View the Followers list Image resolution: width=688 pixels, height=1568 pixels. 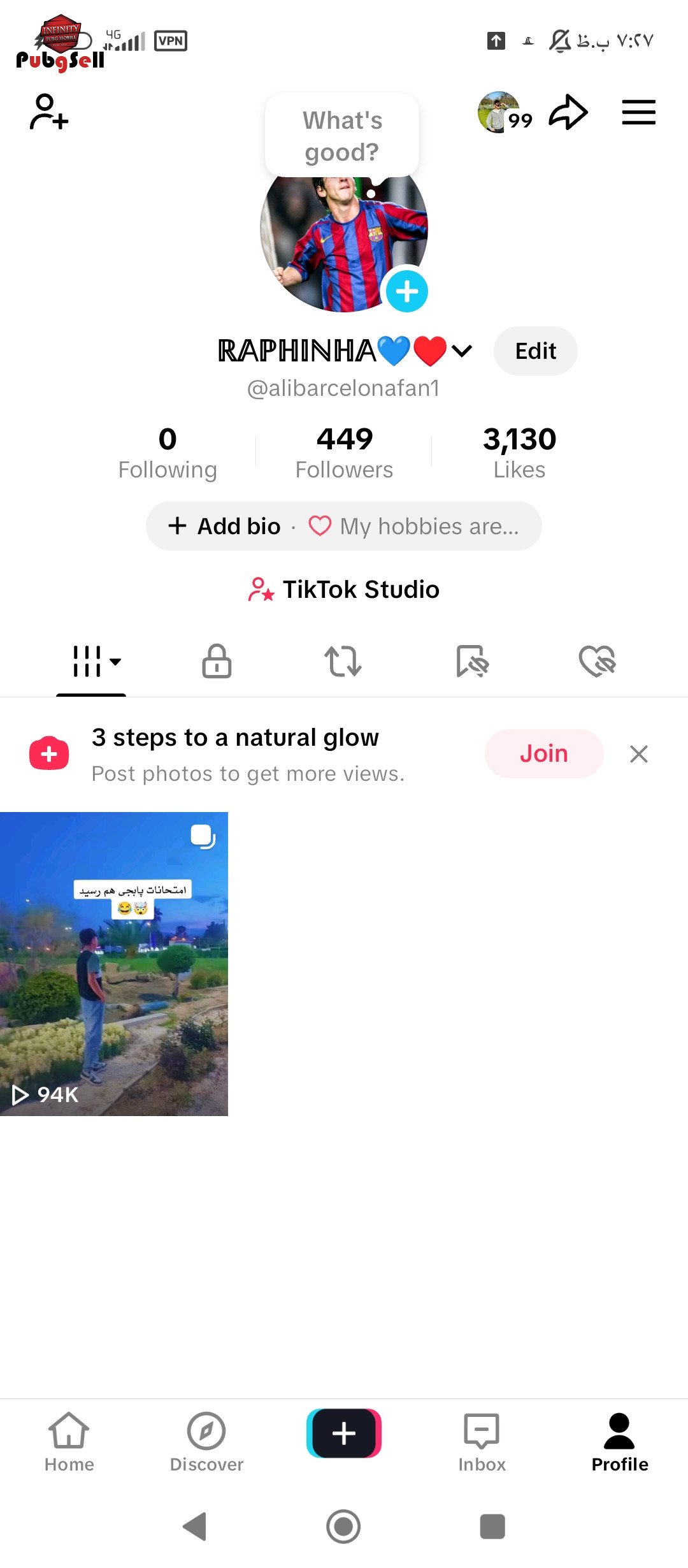click(344, 453)
